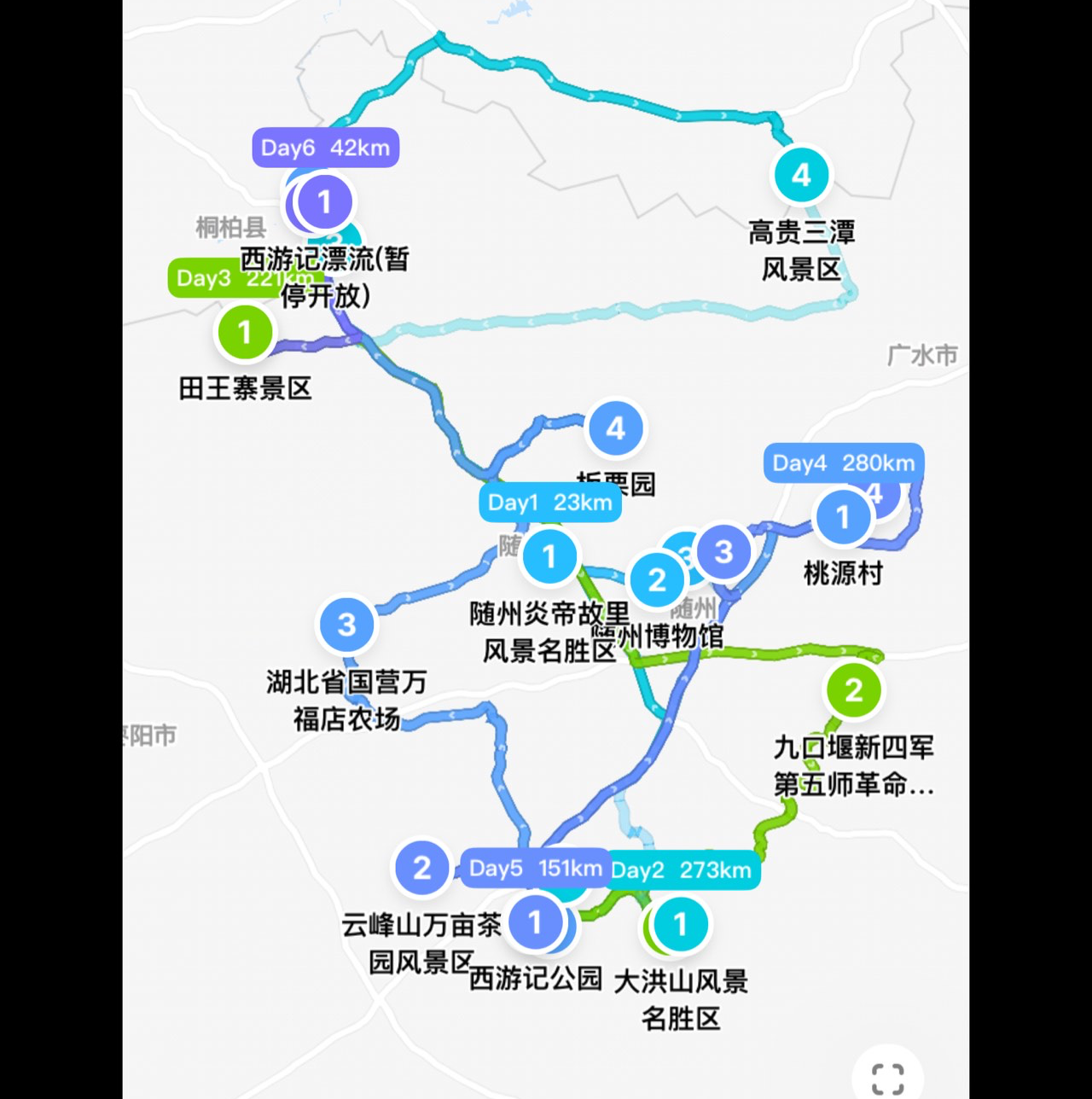Open the Day6 42km route label
Image resolution: width=1092 pixels, height=1099 pixels.
326,147
